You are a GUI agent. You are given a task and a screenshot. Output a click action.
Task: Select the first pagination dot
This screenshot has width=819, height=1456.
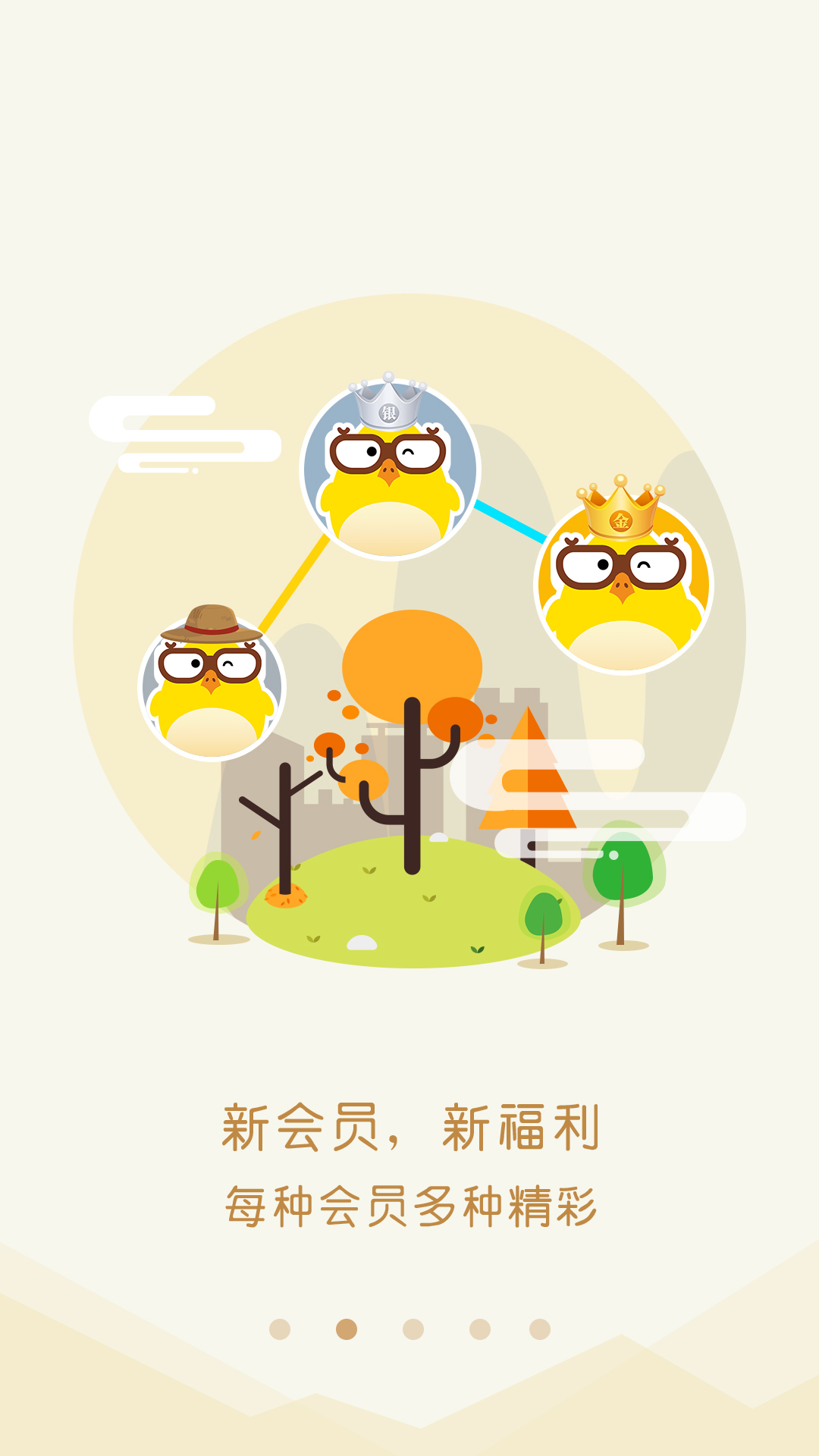pos(280,1329)
